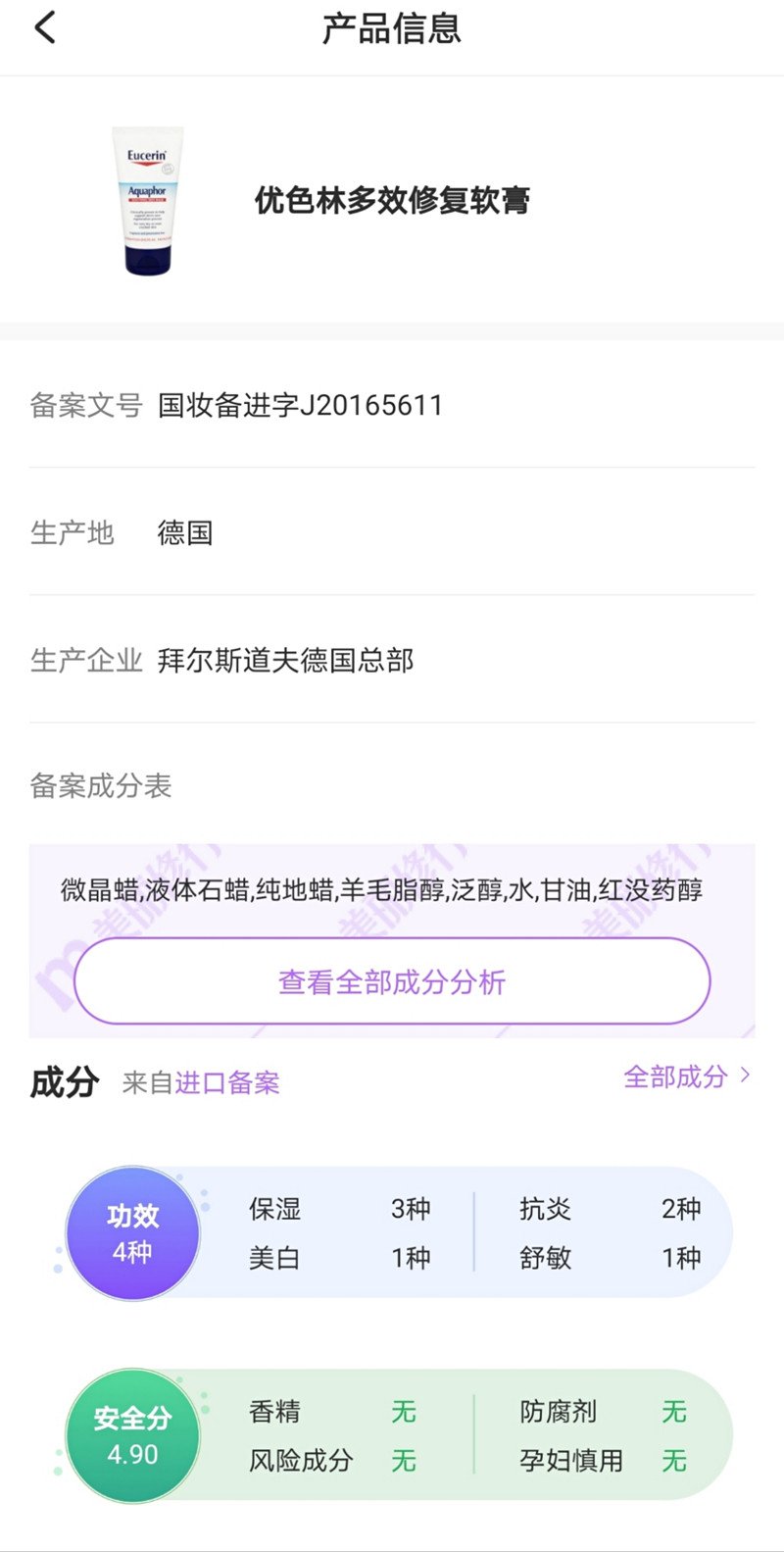Tap the 进口备案 link
The width and height of the screenshot is (784, 1552).
click(227, 1083)
